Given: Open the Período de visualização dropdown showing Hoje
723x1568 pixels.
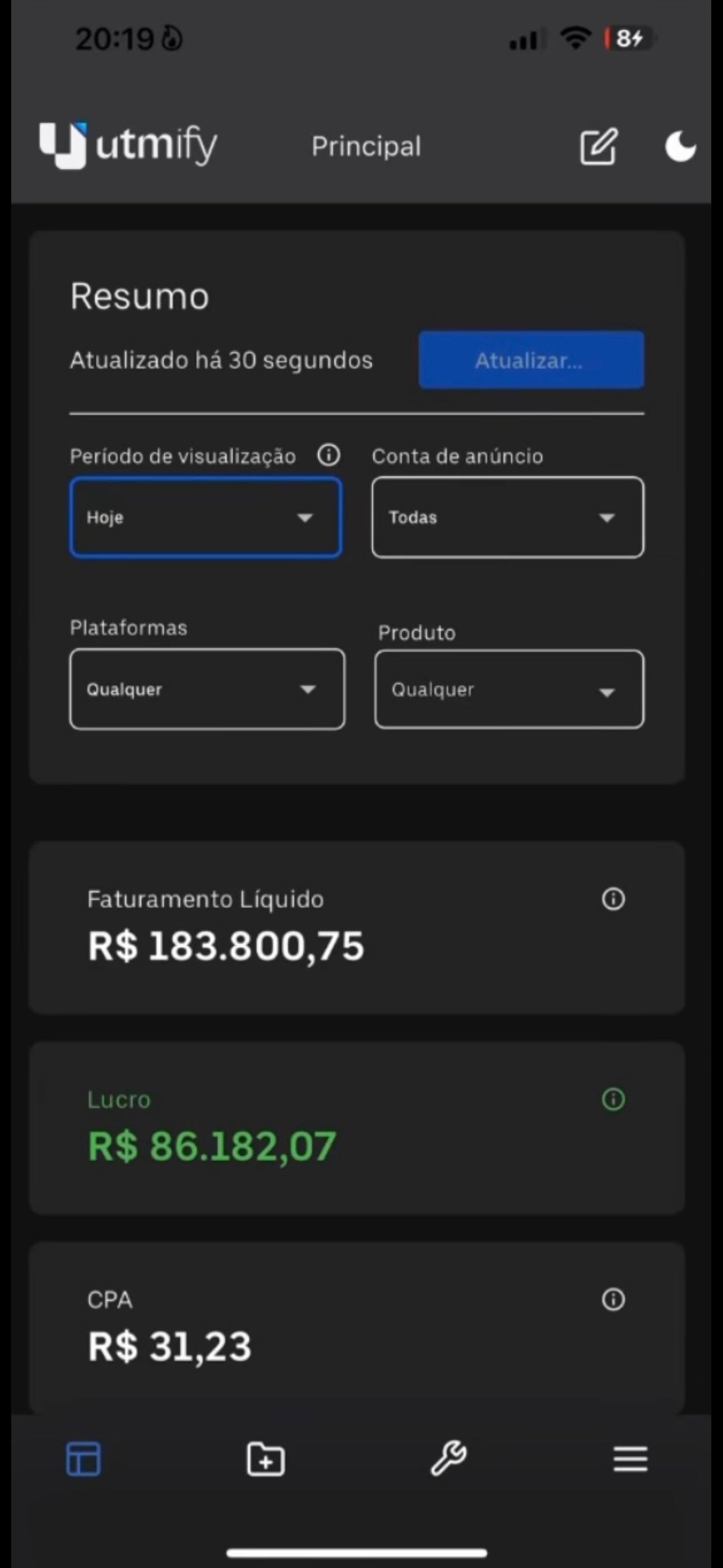Looking at the screenshot, I should [x=206, y=518].
